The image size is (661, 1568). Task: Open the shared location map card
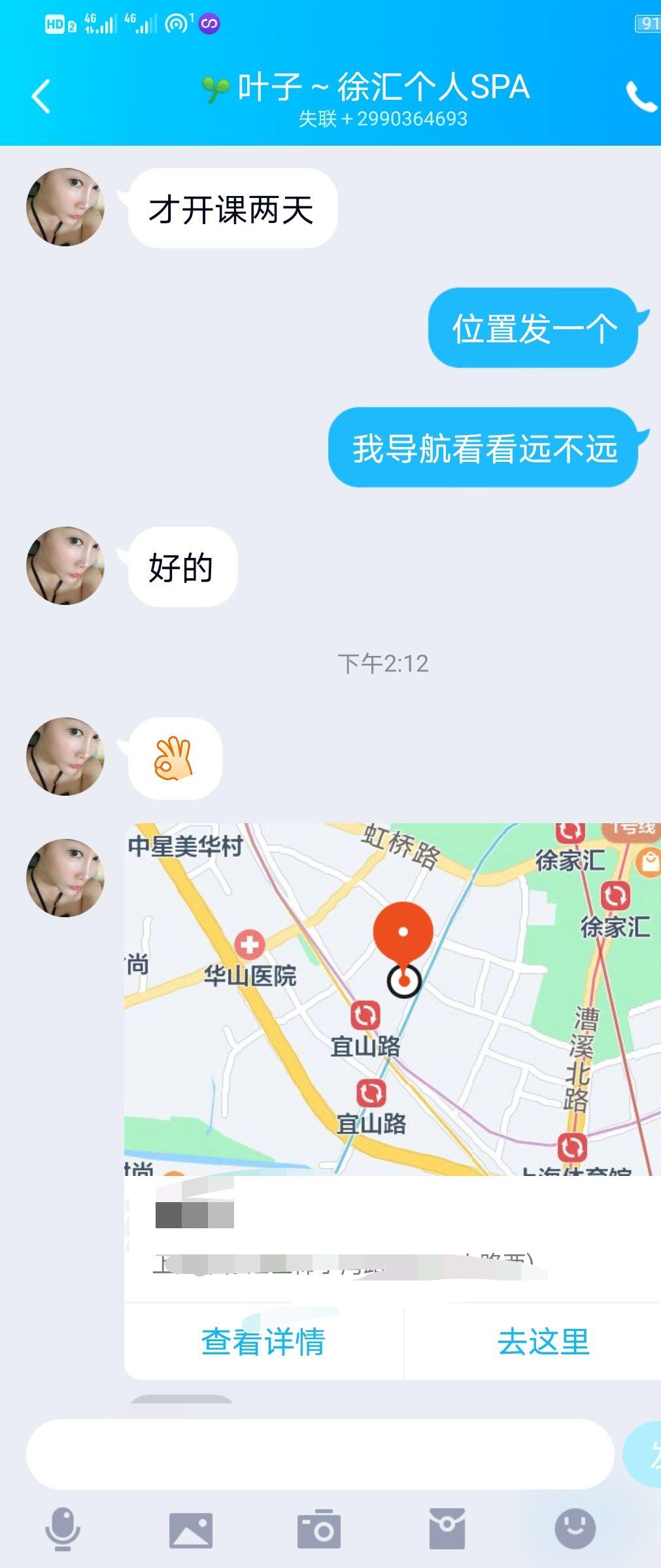point(392,1000)
